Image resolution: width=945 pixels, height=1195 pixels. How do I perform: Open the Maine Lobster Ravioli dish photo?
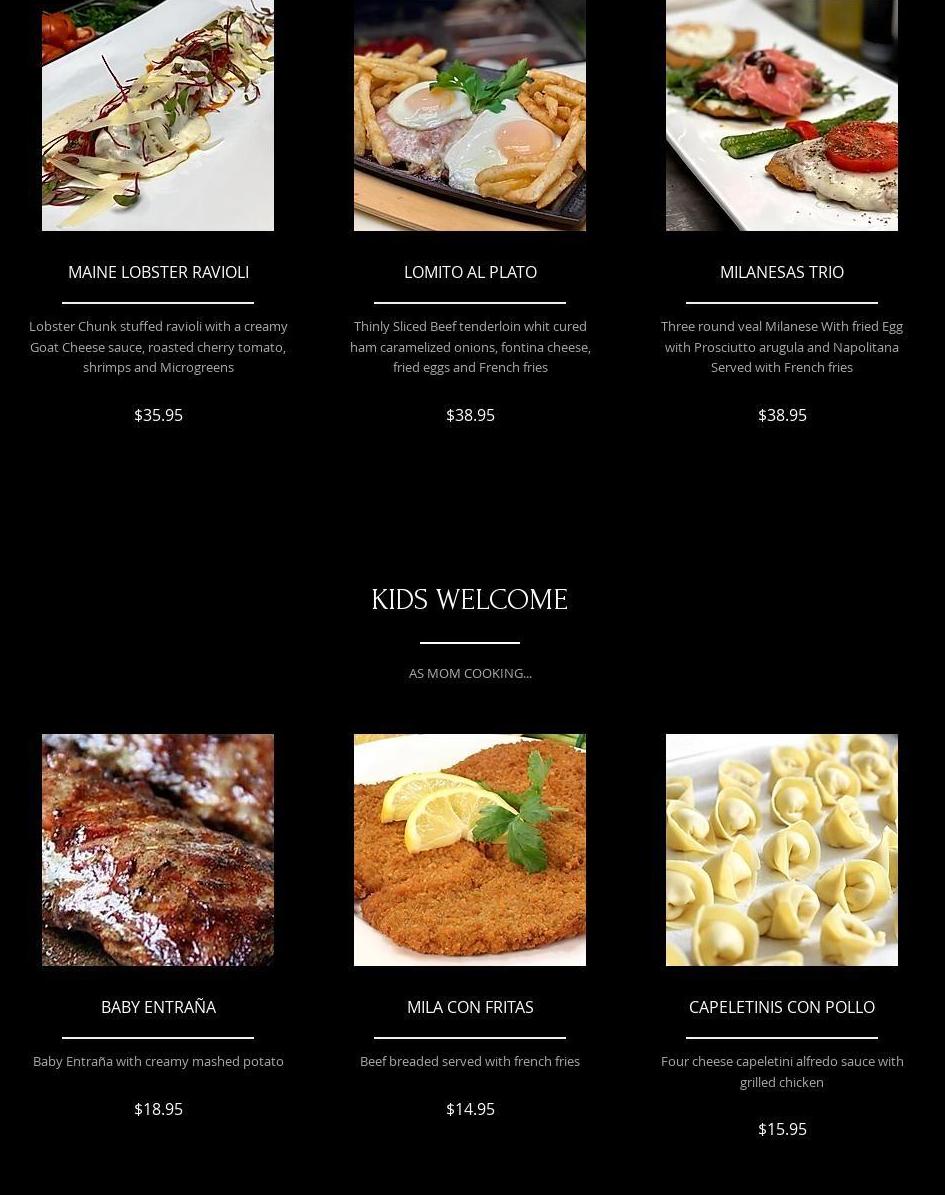[x=158, y=115]
